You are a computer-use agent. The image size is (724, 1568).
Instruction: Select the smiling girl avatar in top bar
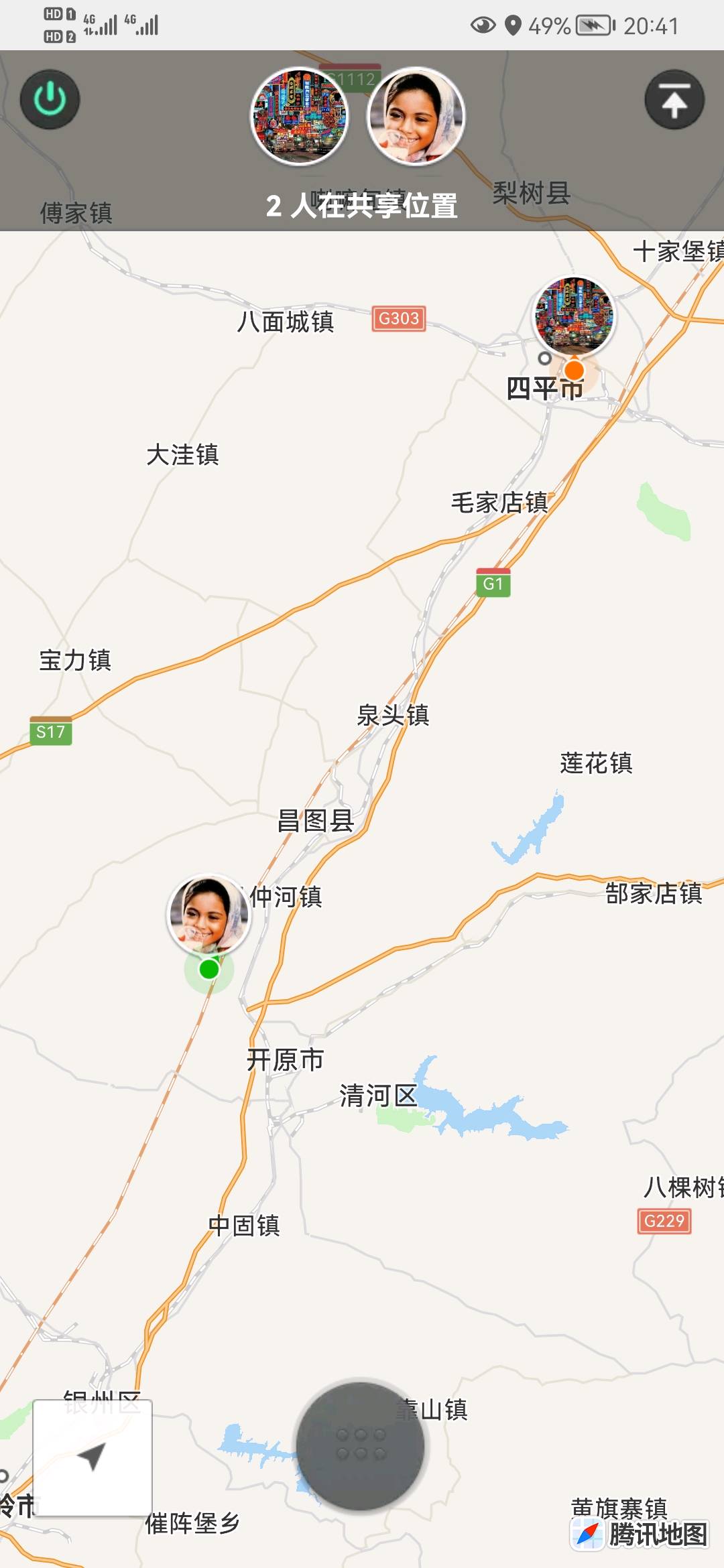click(416, 116)
